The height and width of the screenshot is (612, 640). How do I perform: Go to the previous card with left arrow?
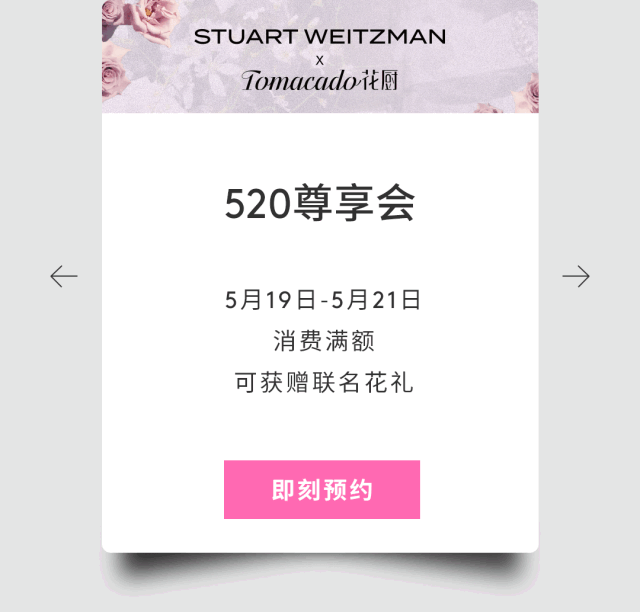[x=64, y=276]
